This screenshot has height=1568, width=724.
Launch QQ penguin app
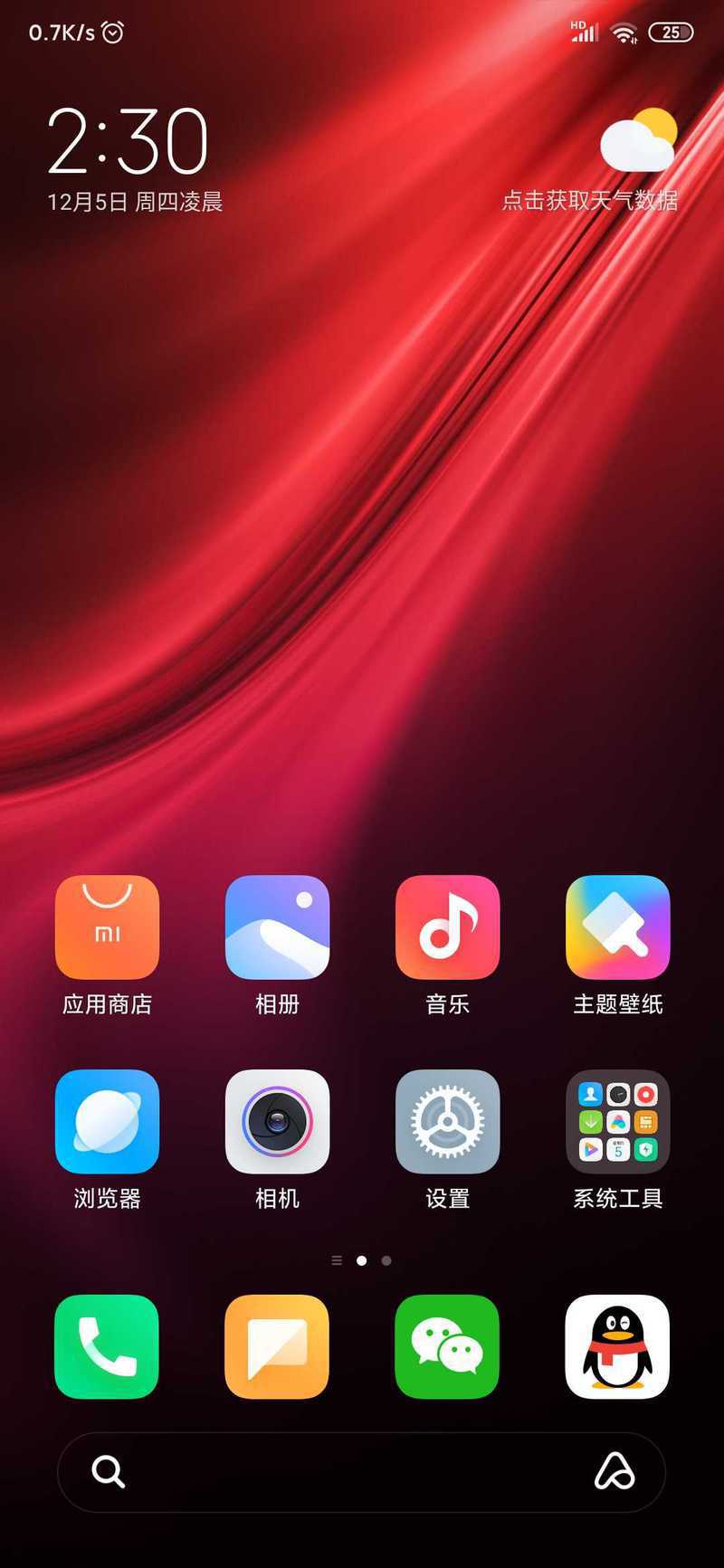tap(617, 1346)
